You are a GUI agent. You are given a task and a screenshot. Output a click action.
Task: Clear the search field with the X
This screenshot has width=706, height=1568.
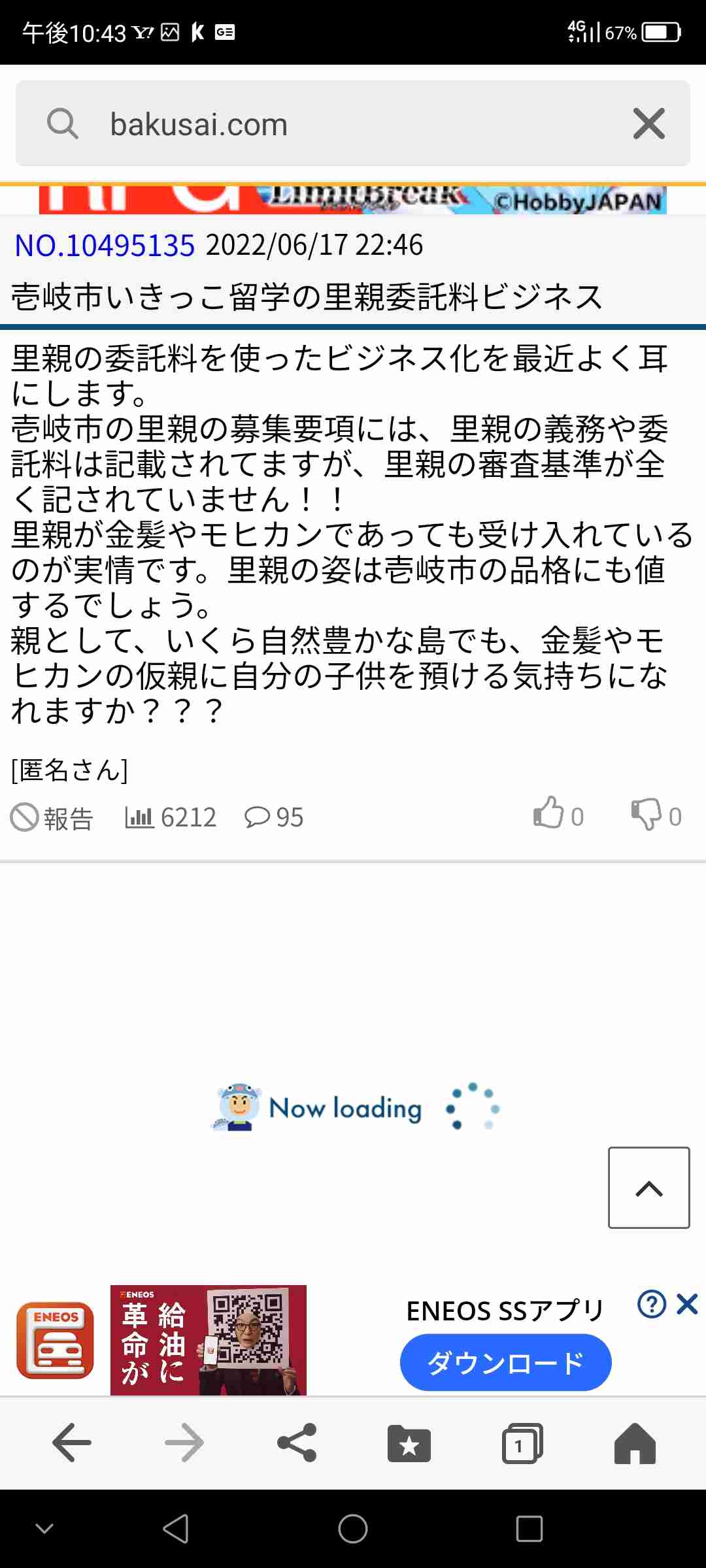click(x=648, y=123)
